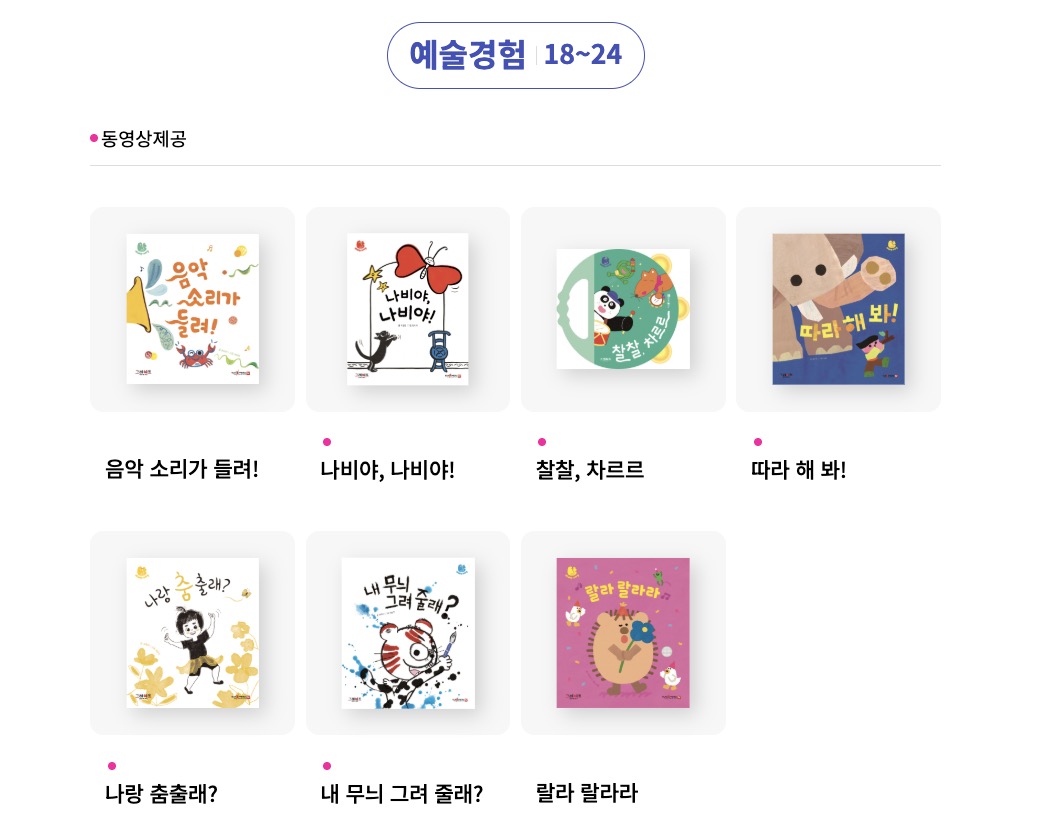
Task: View the 찰찰, 차르르 book
Action: click(623, 309)
